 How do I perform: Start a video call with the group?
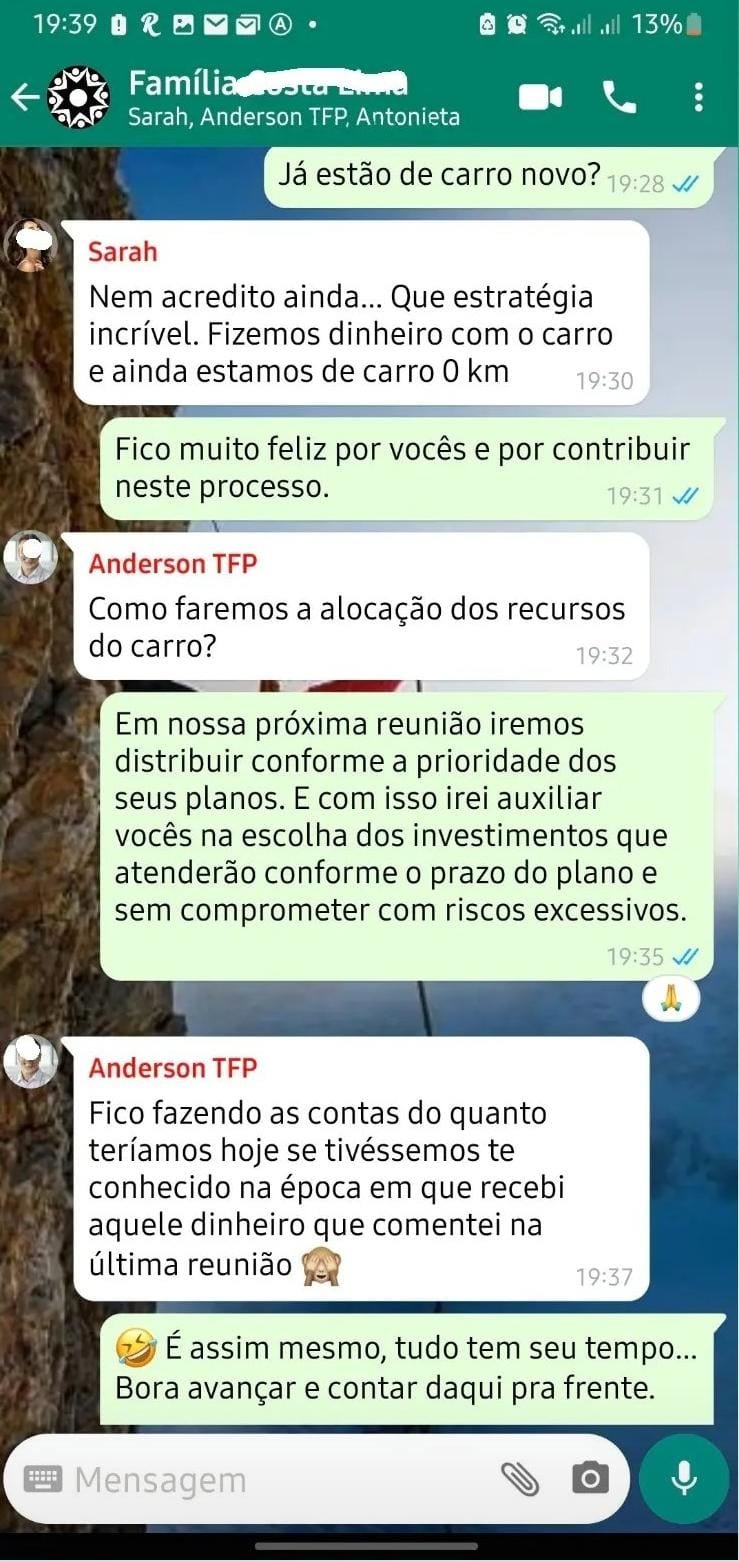[540, 97]
